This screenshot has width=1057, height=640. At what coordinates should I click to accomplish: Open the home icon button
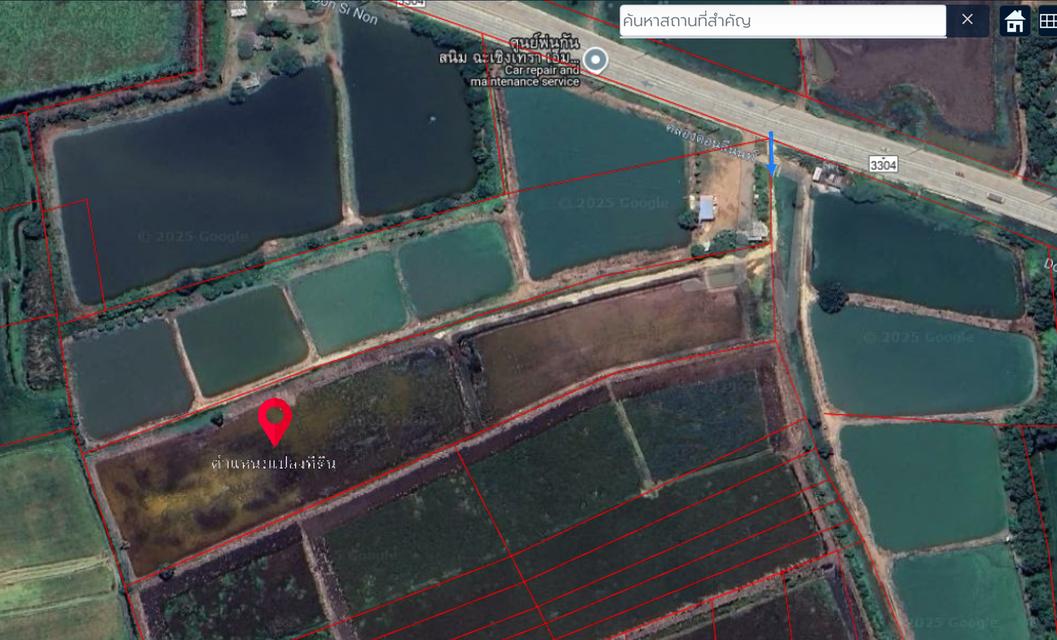(1015, 21)
